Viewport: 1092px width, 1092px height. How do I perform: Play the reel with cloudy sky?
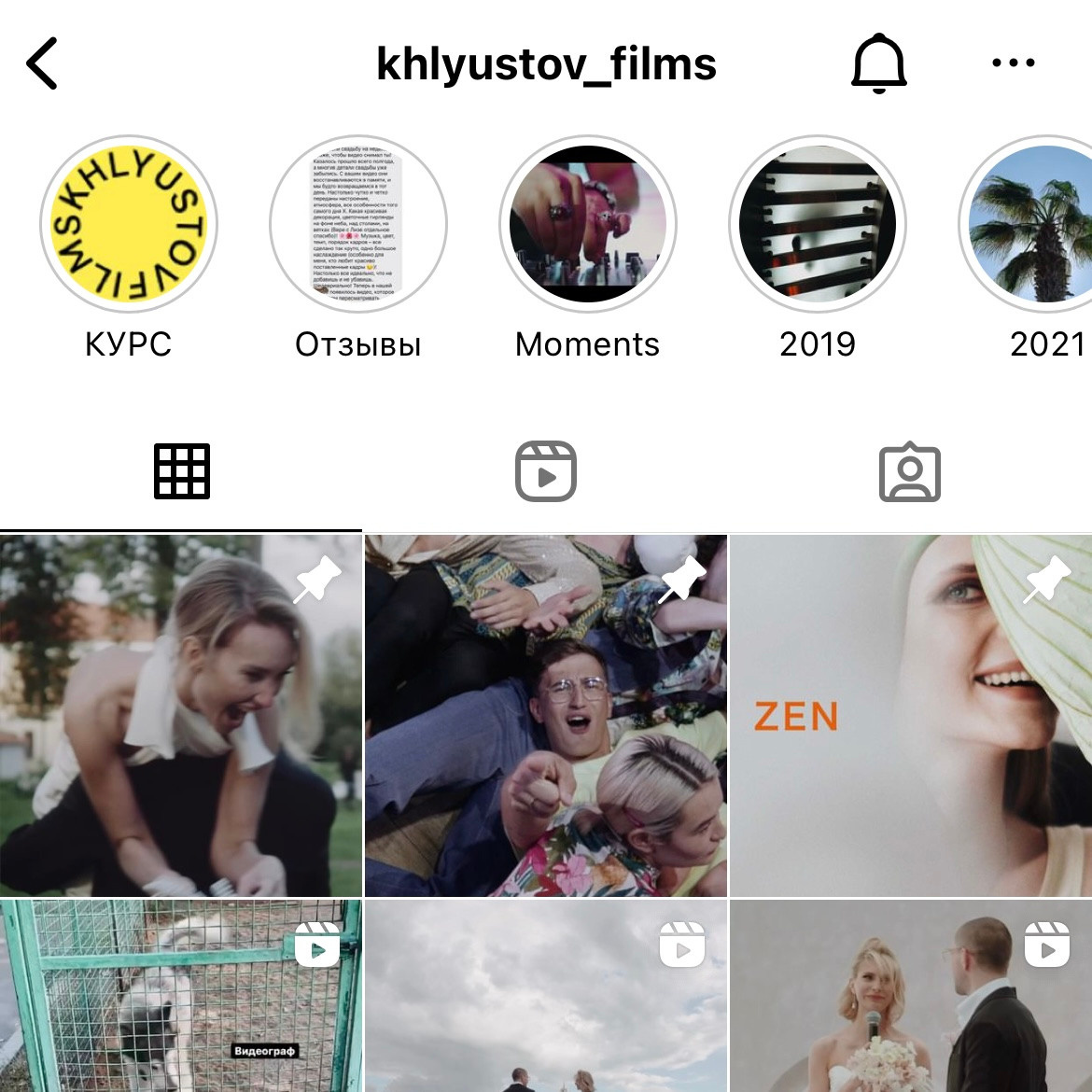coord(545,995)
